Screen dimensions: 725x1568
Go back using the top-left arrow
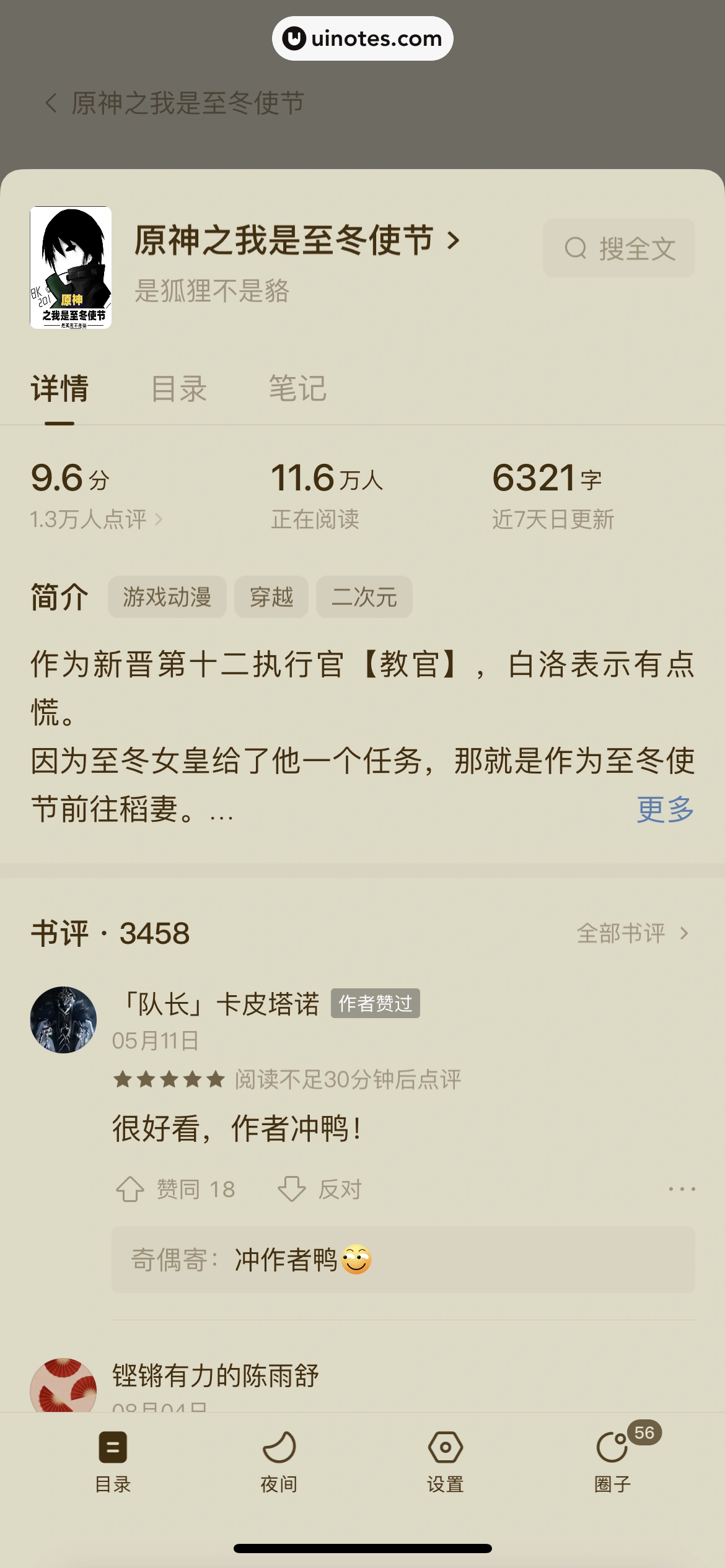click(x=51, y=103)
